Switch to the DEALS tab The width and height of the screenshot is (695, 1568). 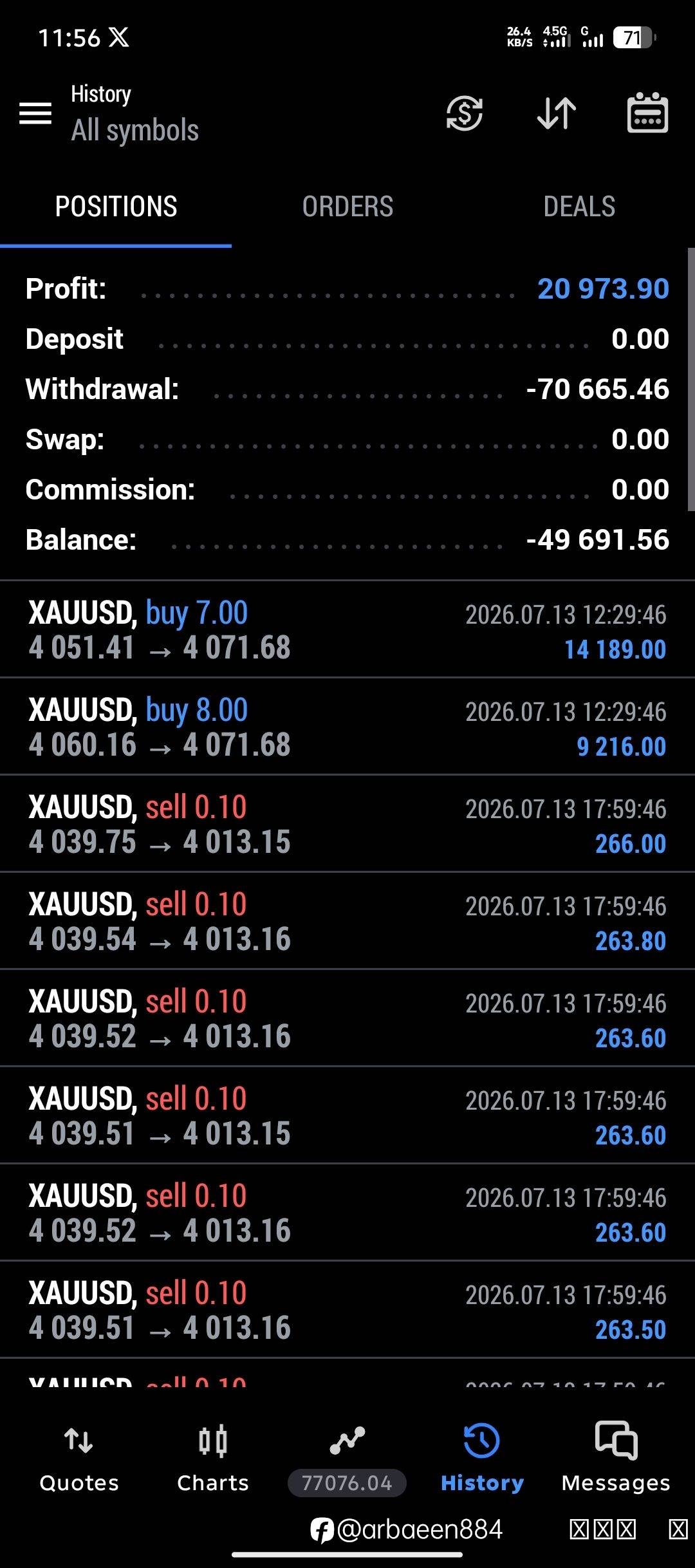[579, 207]
